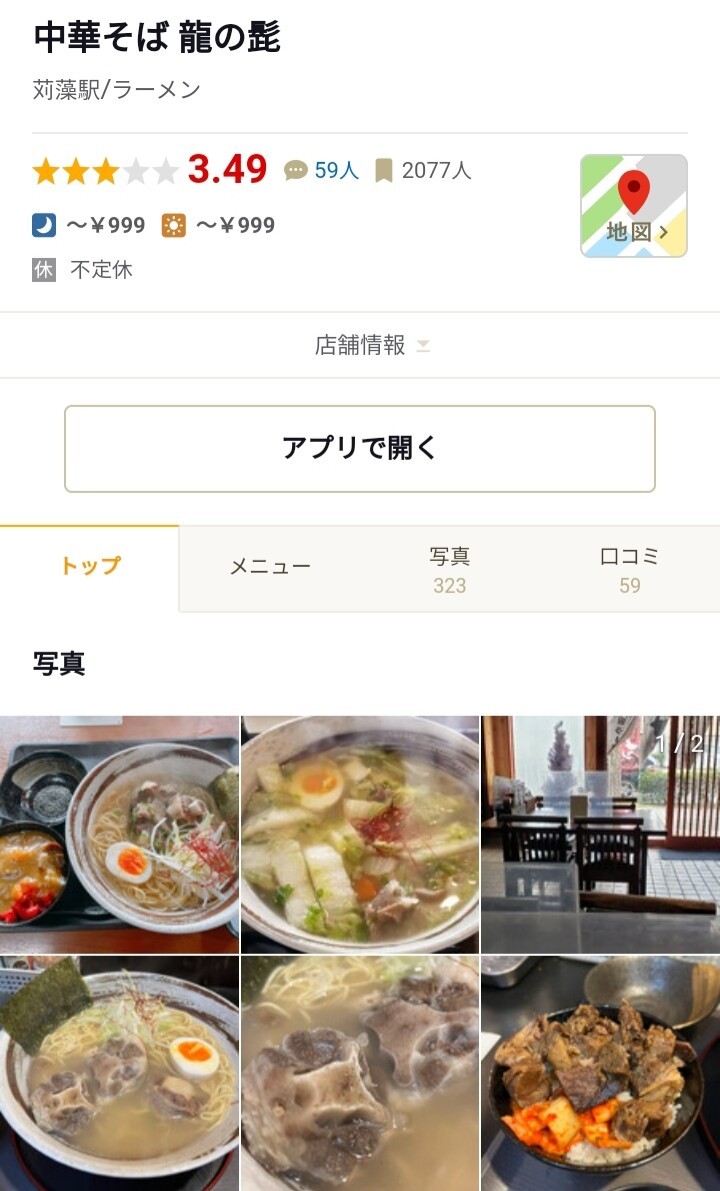Expand the 店舗情報 section
Screen dimensions: 720x1191
tap(360, 343)
